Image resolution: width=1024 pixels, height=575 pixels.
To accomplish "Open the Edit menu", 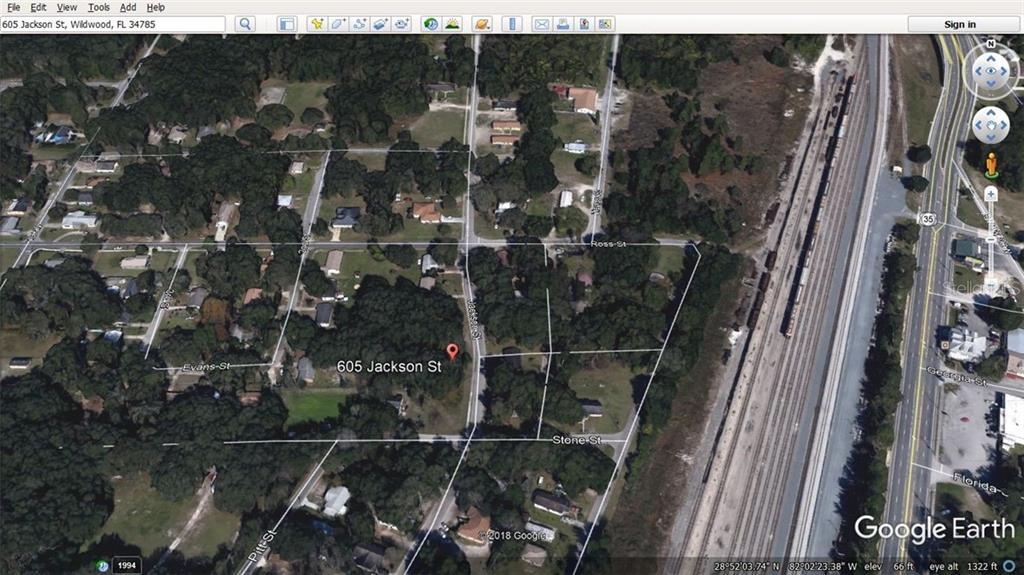I will 38,7.
